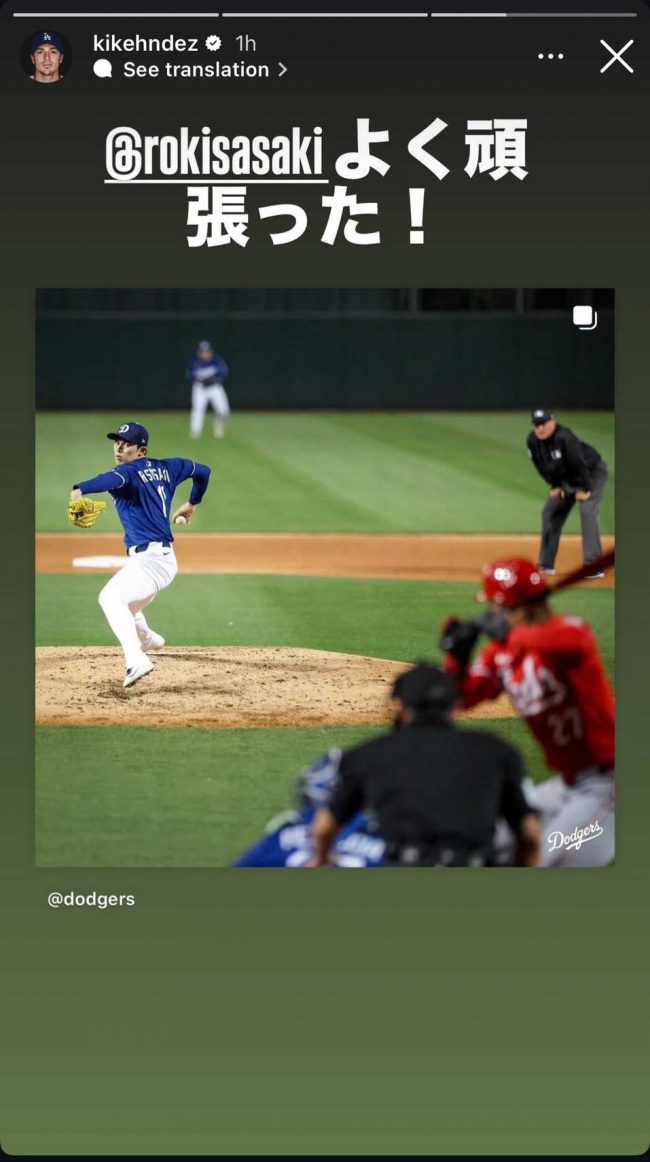Open kikehndez's profile picture
The width and height of the screenshot is (650, 1162).
tap(45, 56)
